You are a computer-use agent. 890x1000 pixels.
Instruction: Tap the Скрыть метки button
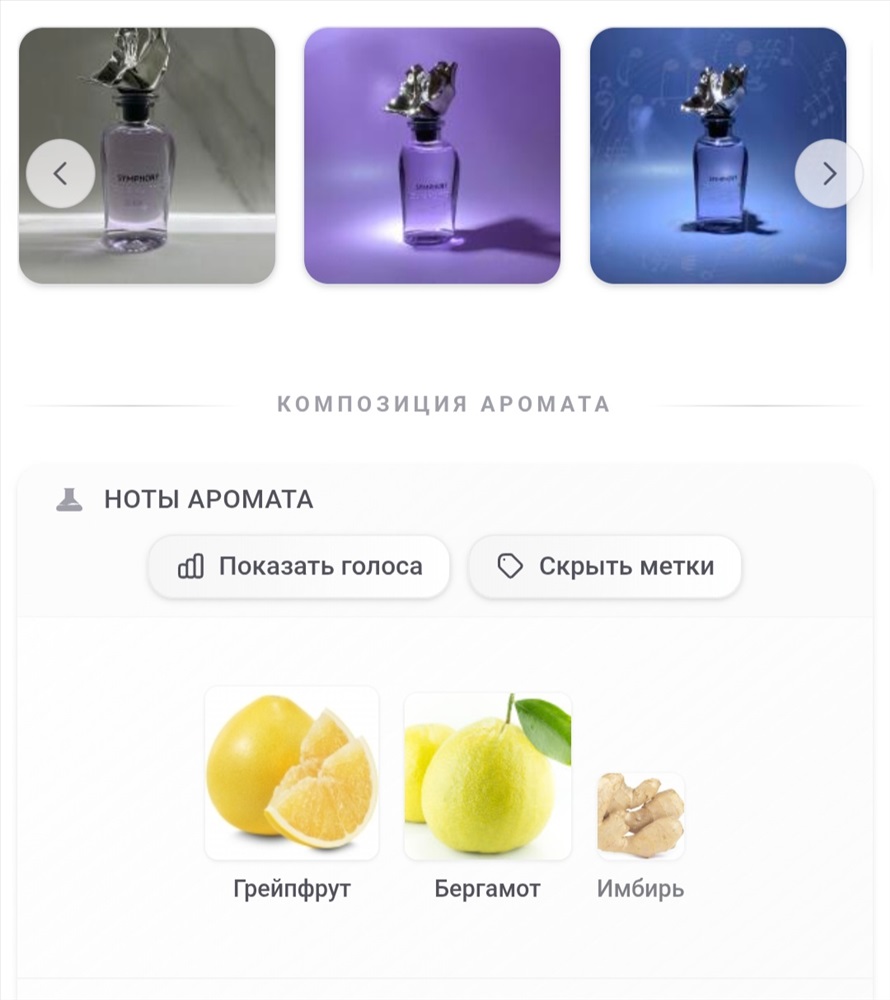[x=605, y=567]
